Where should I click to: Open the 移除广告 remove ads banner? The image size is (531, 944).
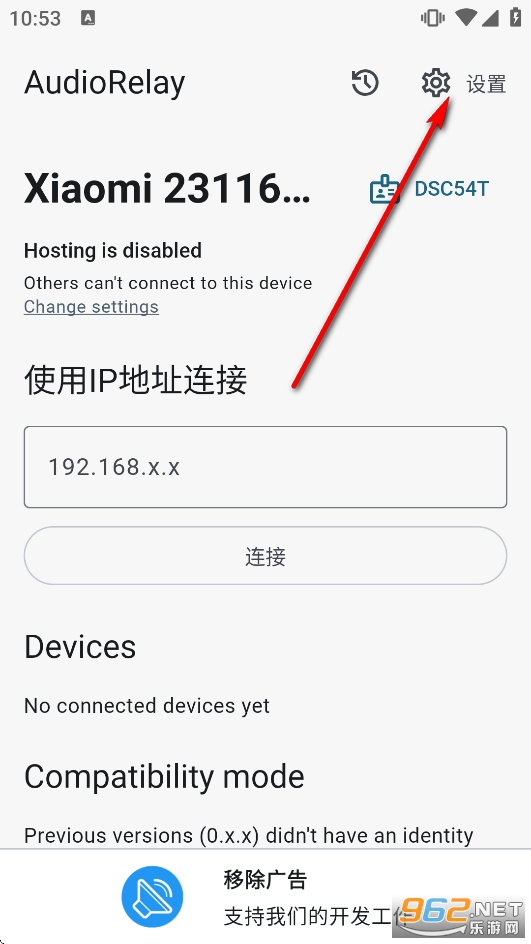pos(266,896)
